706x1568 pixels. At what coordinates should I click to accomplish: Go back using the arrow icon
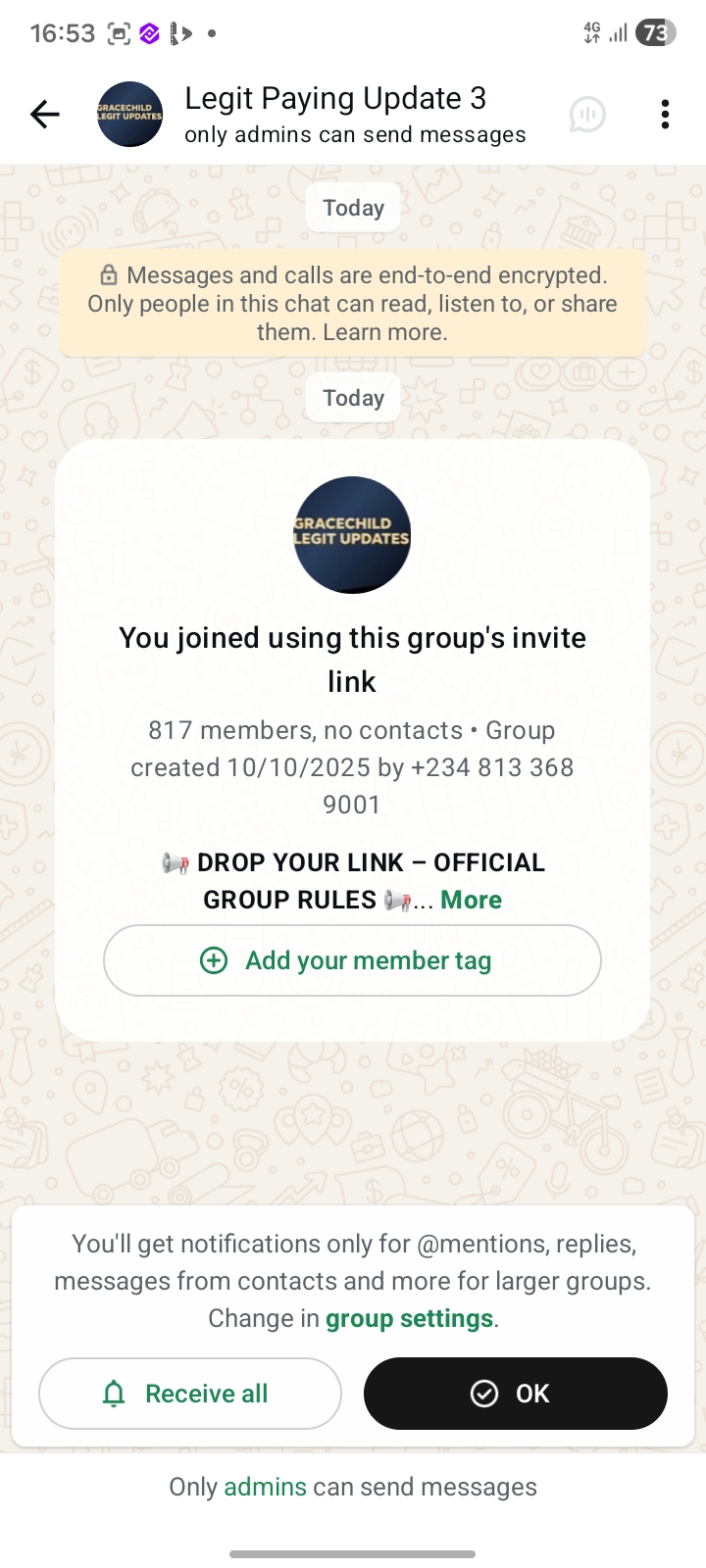coord(45,115)
